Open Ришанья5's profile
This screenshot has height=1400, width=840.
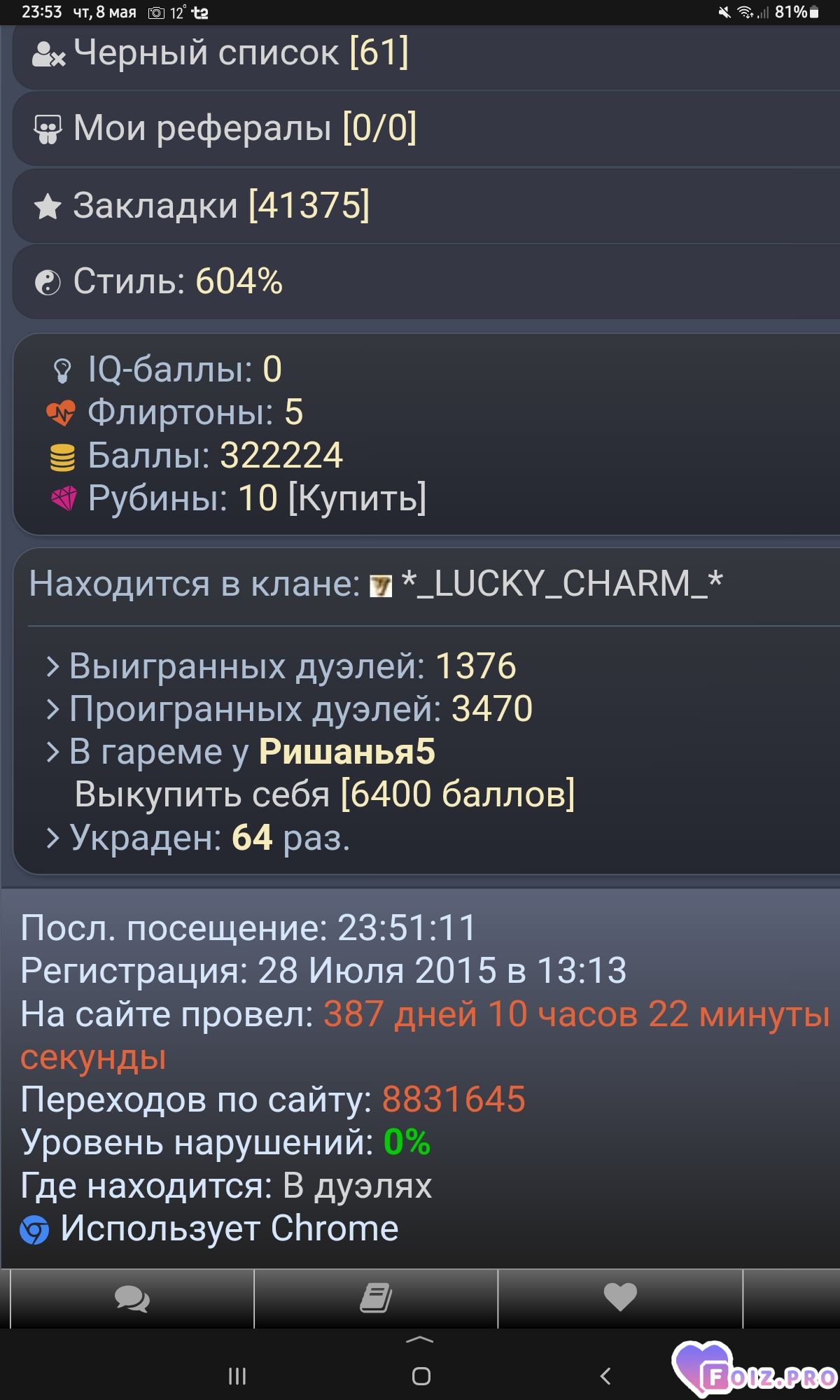coord(347,752)
